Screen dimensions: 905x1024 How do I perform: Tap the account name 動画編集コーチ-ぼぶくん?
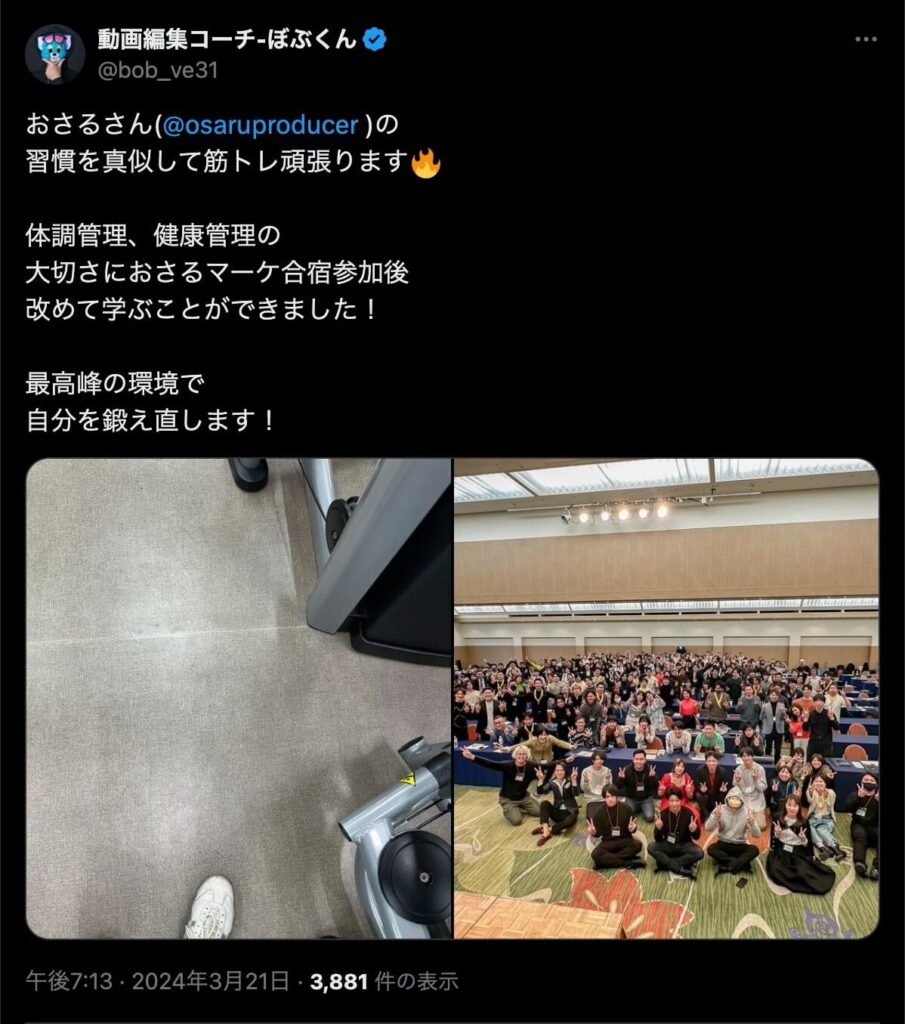point(227,39)
